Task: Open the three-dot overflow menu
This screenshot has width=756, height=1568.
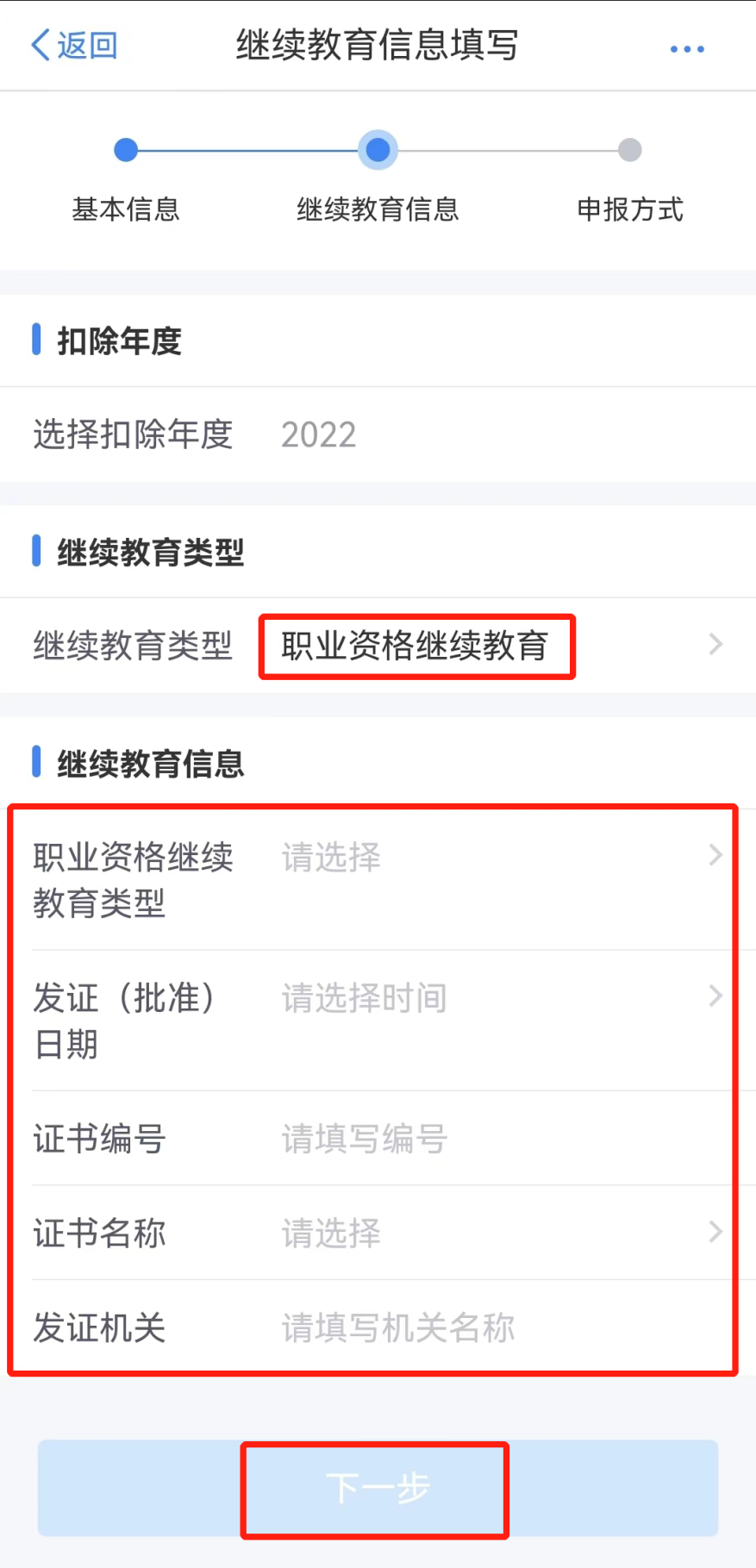Action: click(x=687, y=49)
